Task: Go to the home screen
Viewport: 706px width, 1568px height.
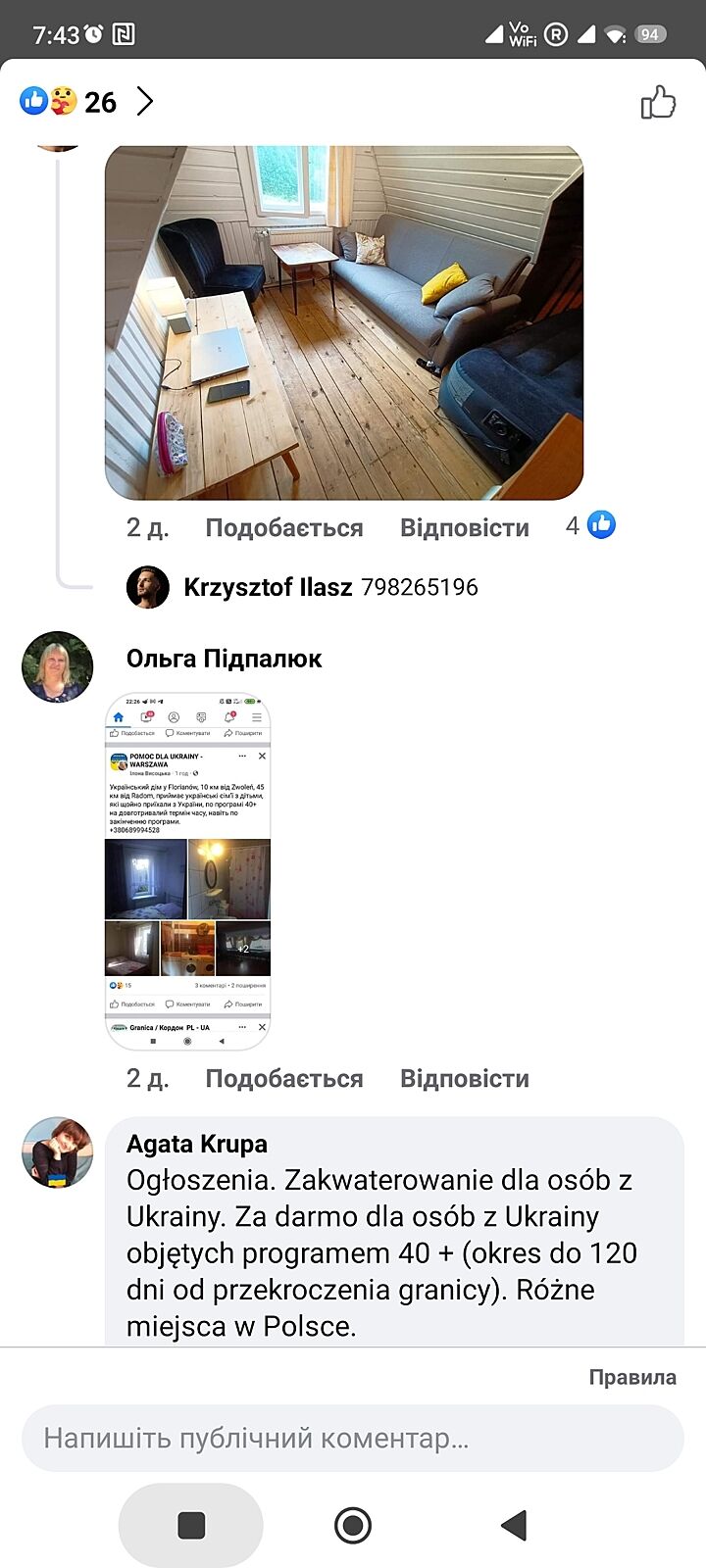Action: click(x=353, y=1525)
